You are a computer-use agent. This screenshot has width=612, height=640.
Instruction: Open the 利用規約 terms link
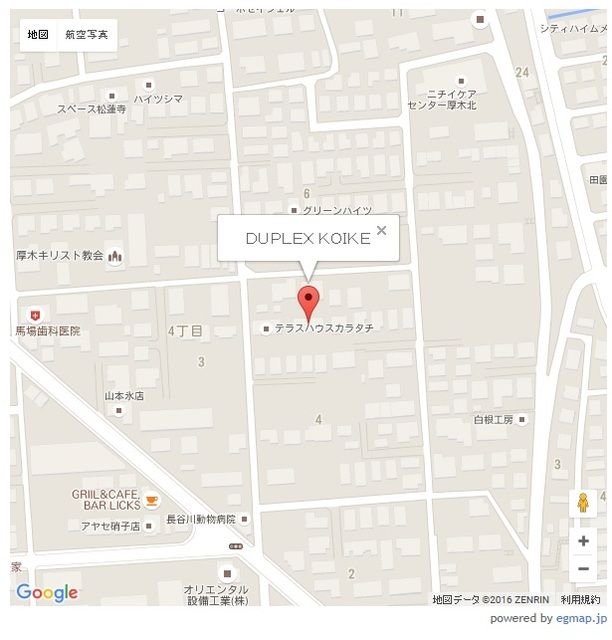(x=580, y=599)
